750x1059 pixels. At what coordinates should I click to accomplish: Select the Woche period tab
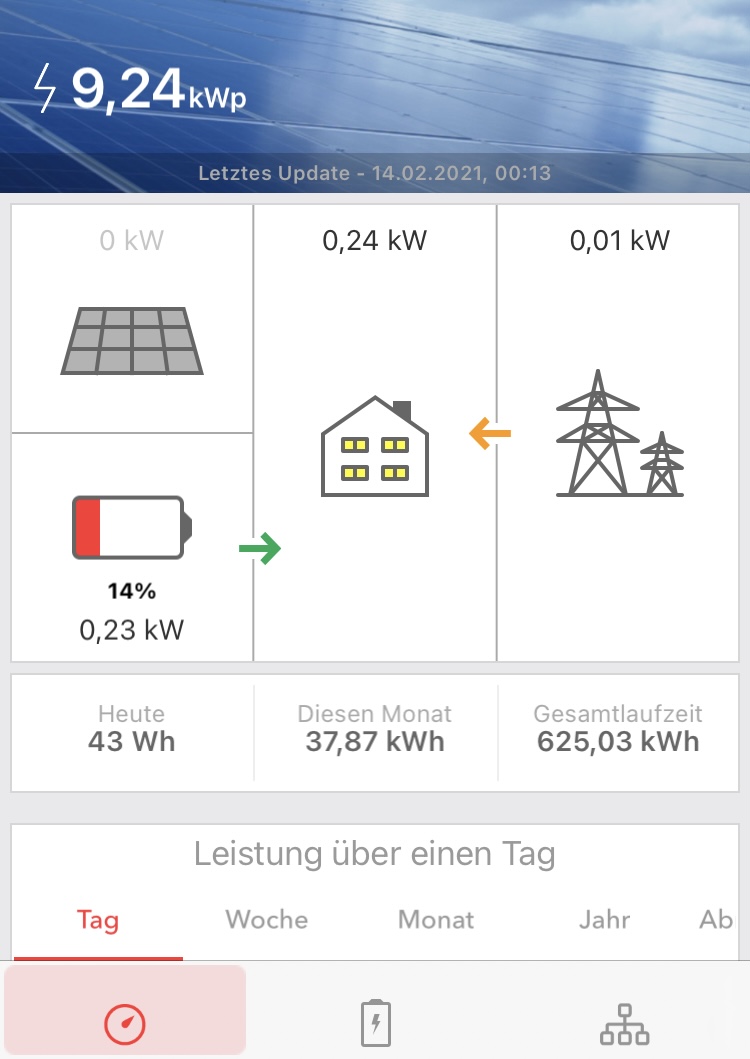(267, 920)
